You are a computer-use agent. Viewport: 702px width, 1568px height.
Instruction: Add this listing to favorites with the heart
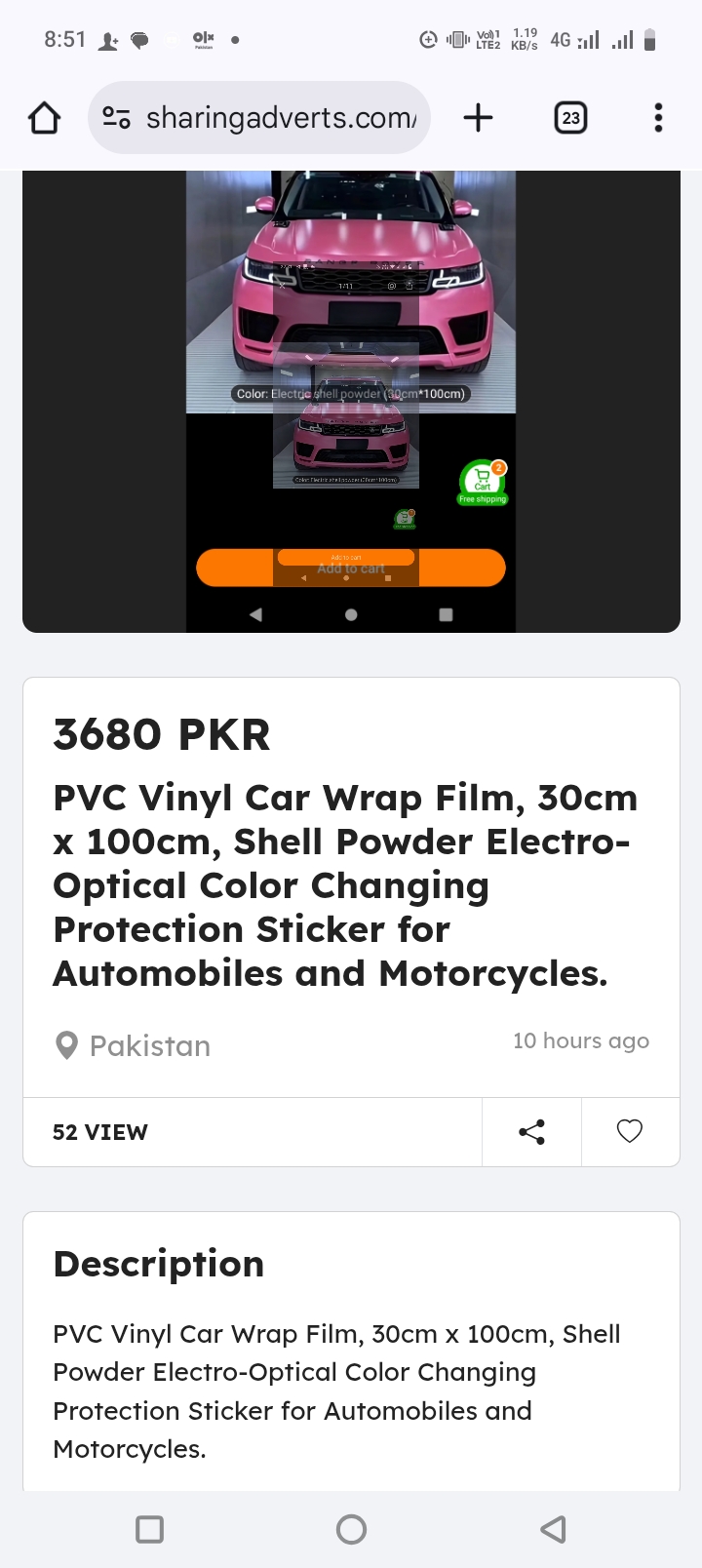630,1132
